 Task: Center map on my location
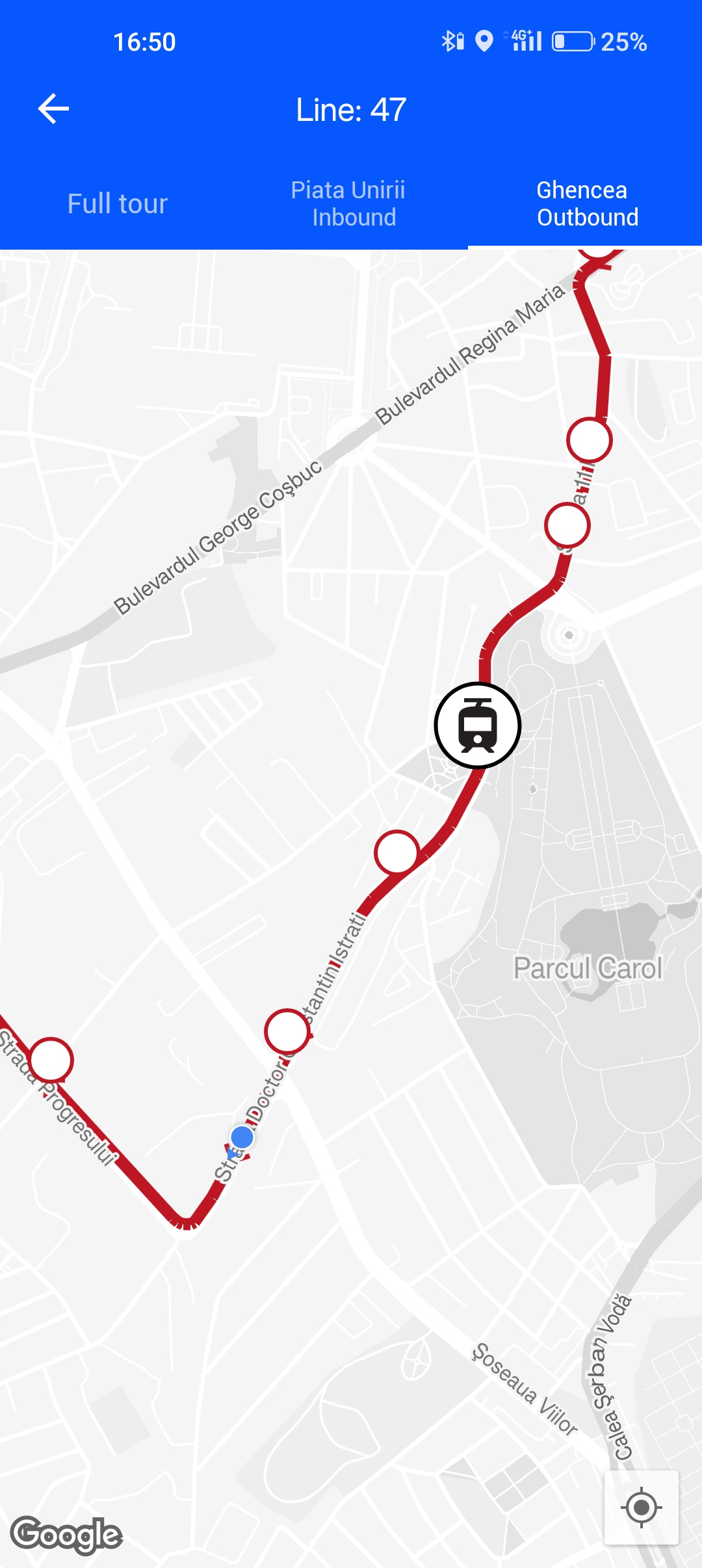pyautogui.click(x=641, y=1507)
